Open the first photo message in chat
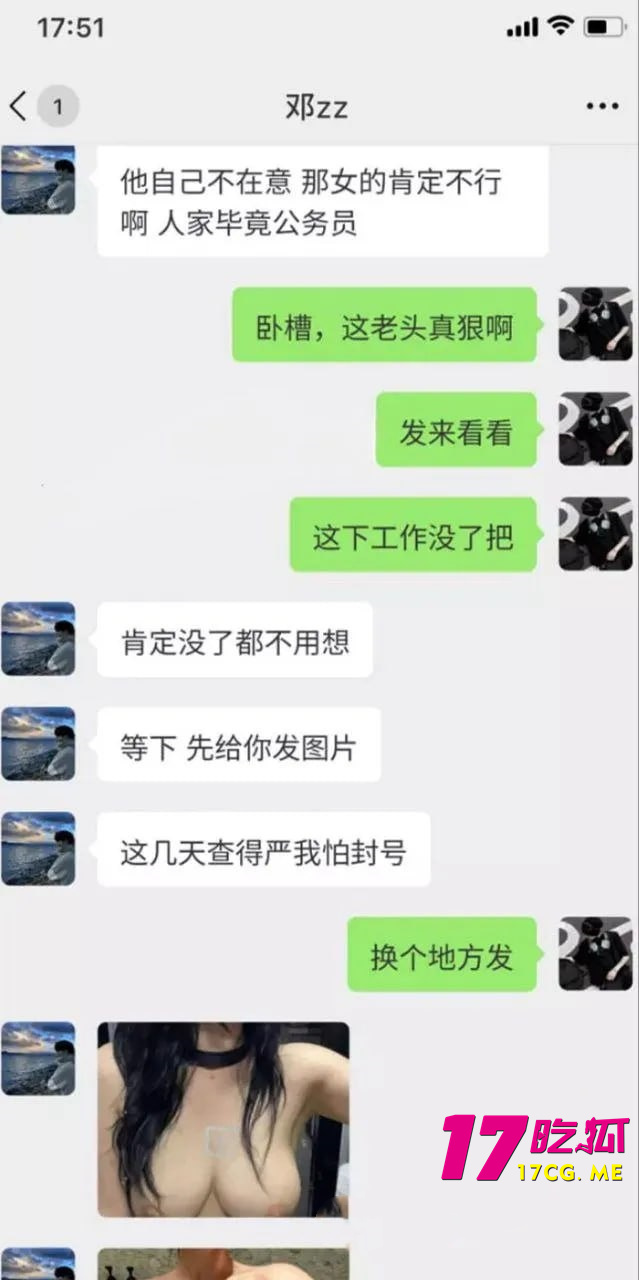 tap(223, 1118)
